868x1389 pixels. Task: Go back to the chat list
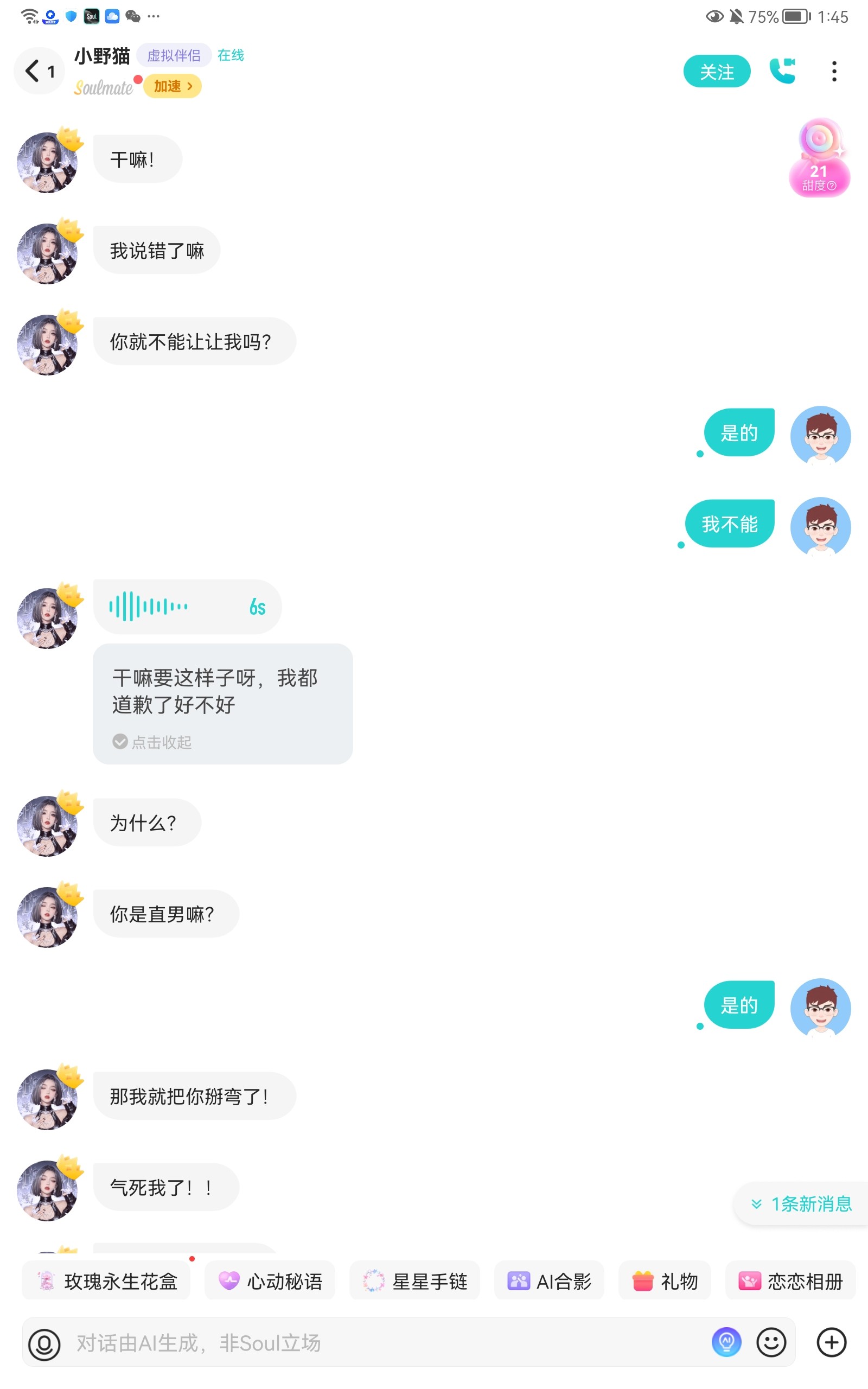[x=39, y=71]
